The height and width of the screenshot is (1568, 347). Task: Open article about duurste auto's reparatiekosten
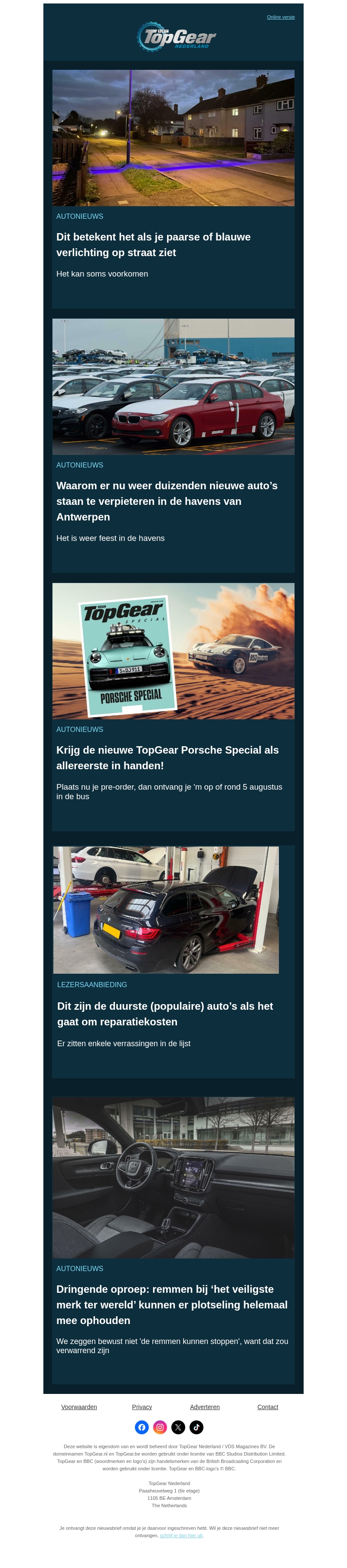click(165, 1014)
